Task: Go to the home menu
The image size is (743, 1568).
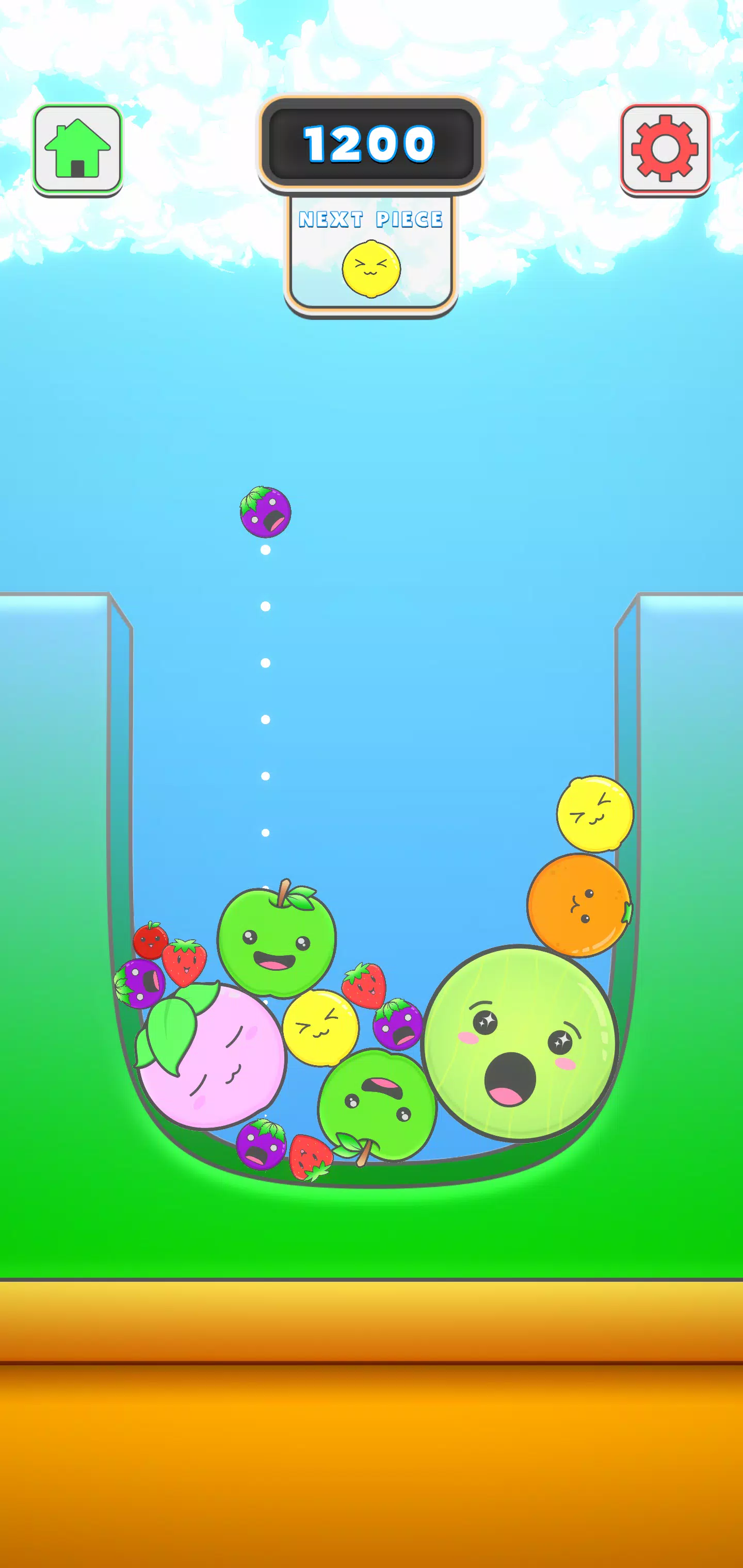Action: point(77,149)
